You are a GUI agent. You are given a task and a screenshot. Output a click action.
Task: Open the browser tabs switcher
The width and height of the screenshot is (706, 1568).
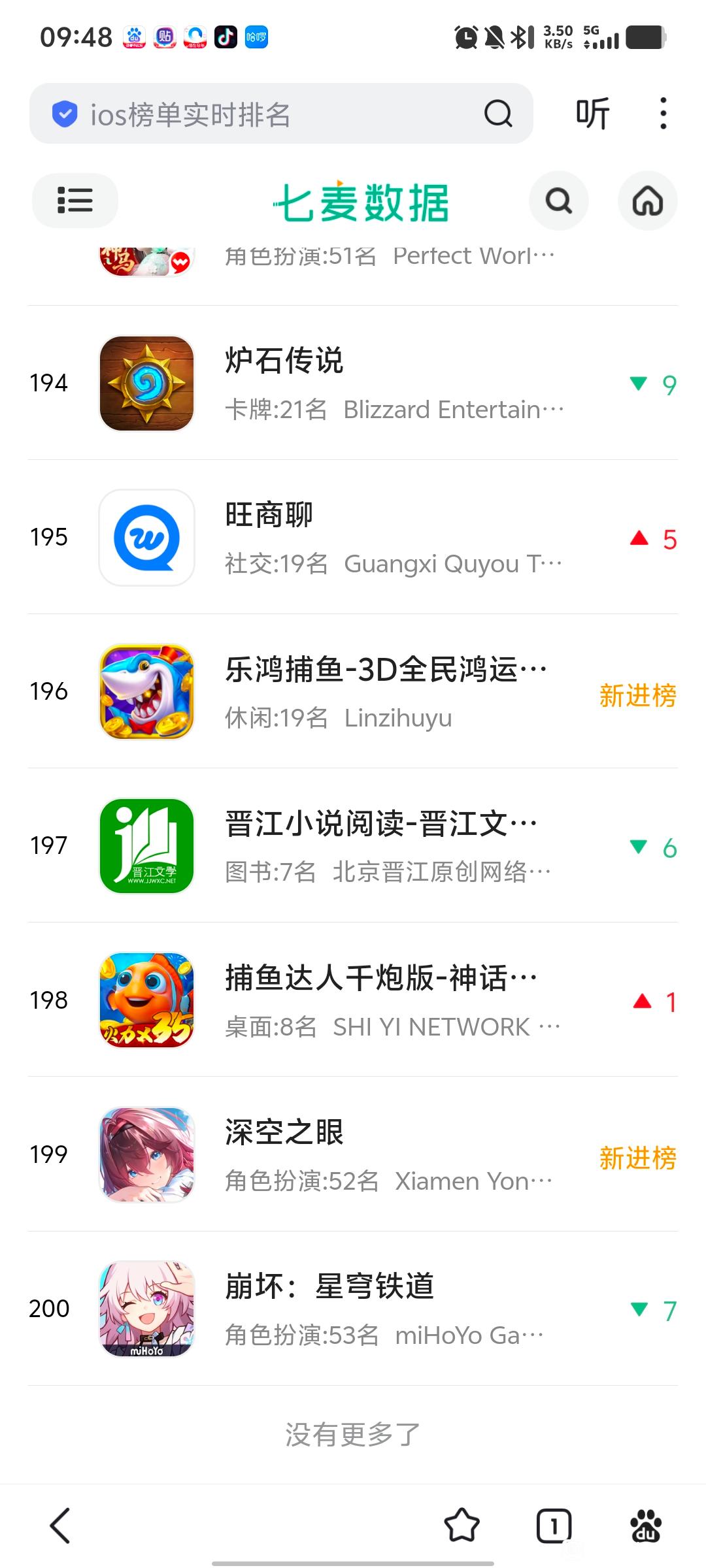(554, 1526)
